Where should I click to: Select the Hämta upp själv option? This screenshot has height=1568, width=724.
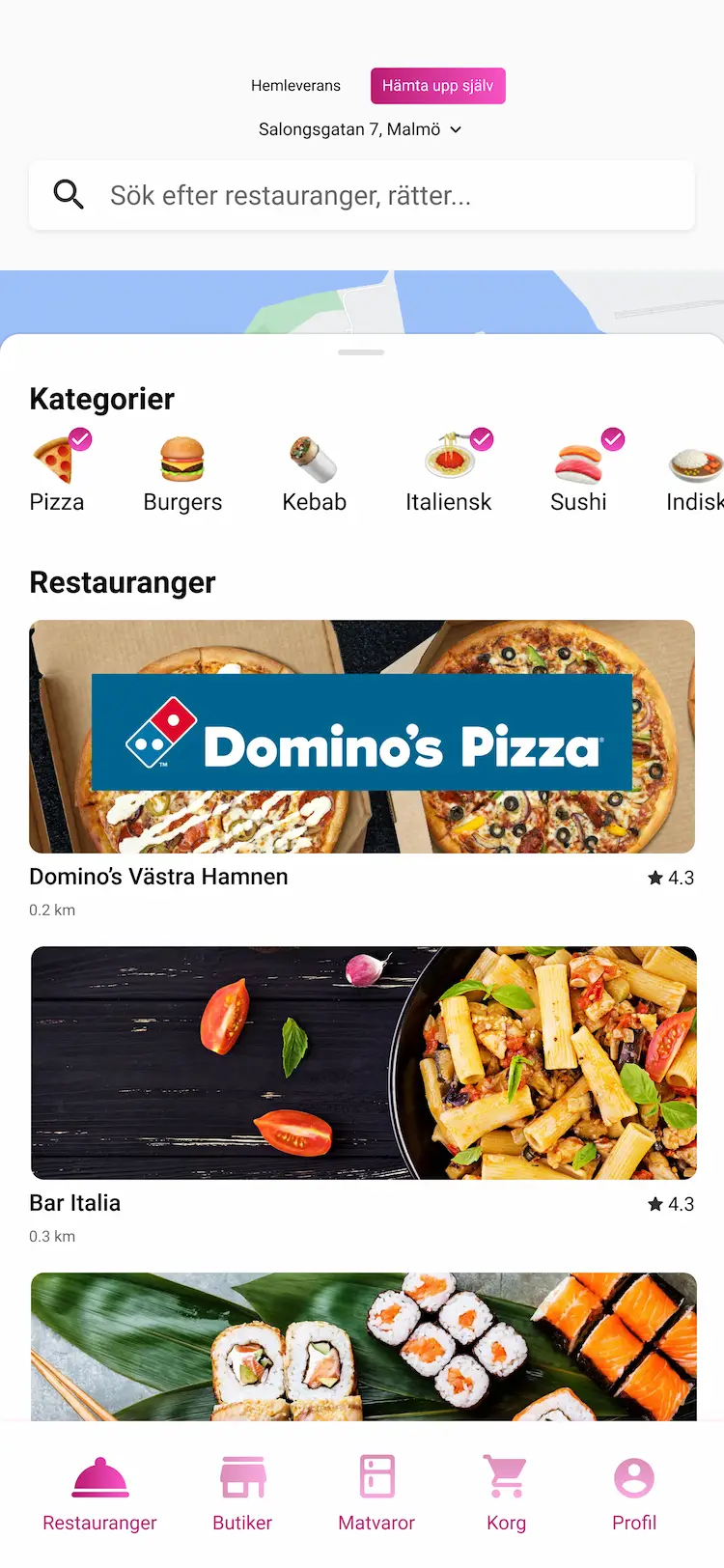coord(437,86)
